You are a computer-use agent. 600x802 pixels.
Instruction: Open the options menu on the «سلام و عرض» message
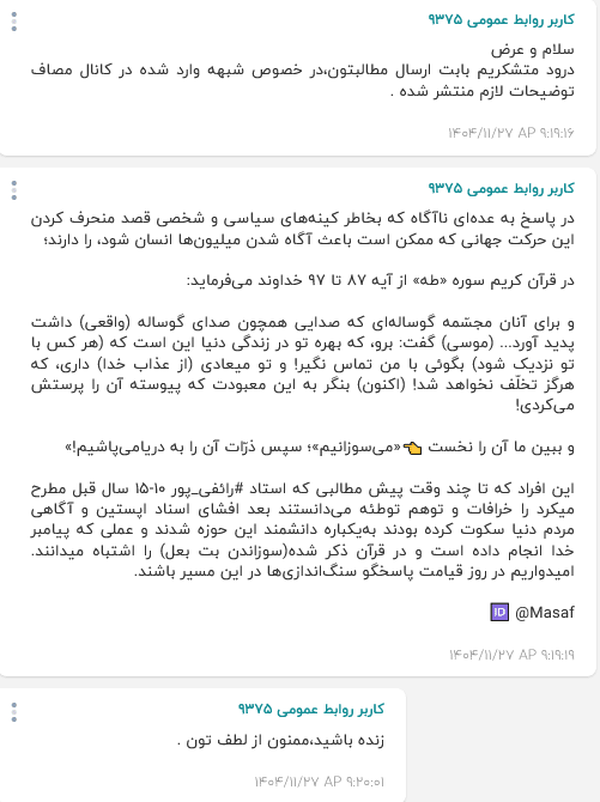pyautogui.click(x=14, y=21)
